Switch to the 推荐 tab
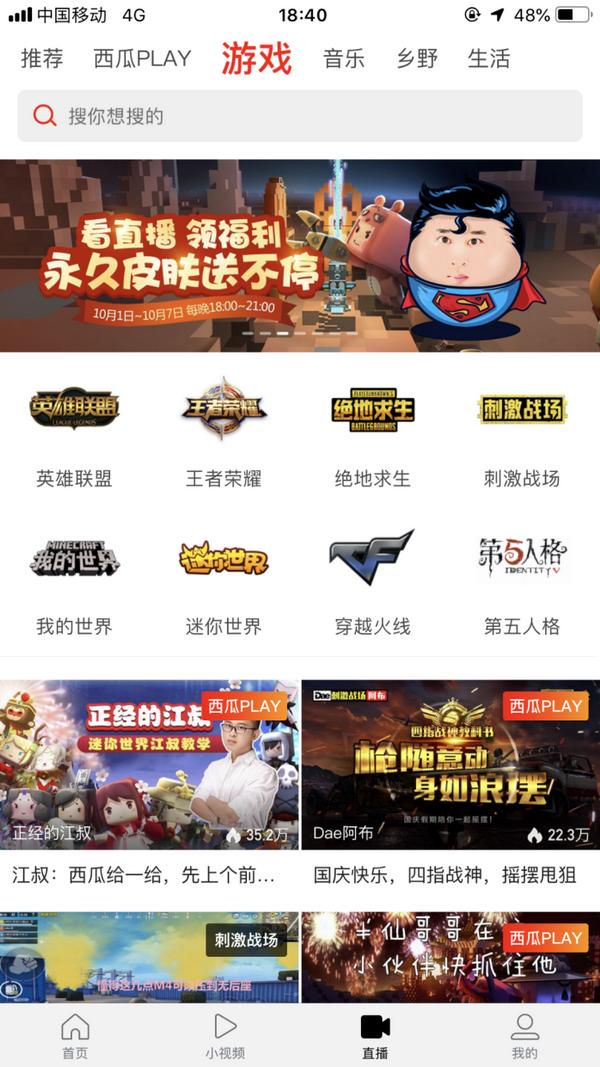This screenshot has width=600, height=1067. [42, 59]
